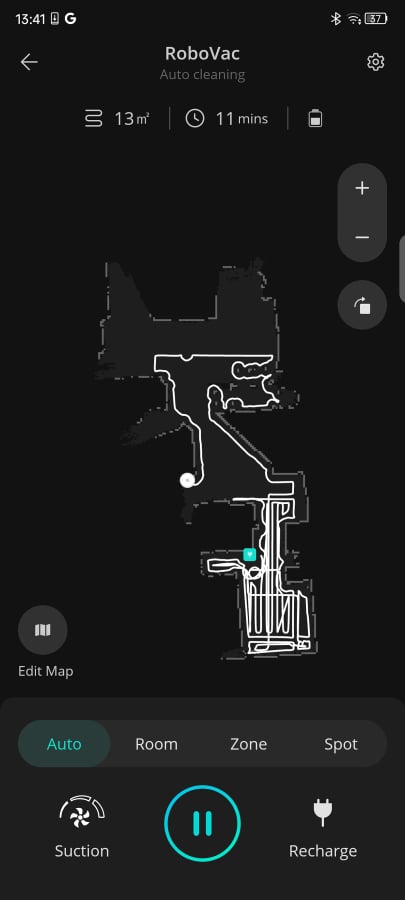The height and width of the screenshot is (900, 405).
Task: Open RoboVac settings gear
Action: [376, 62]
